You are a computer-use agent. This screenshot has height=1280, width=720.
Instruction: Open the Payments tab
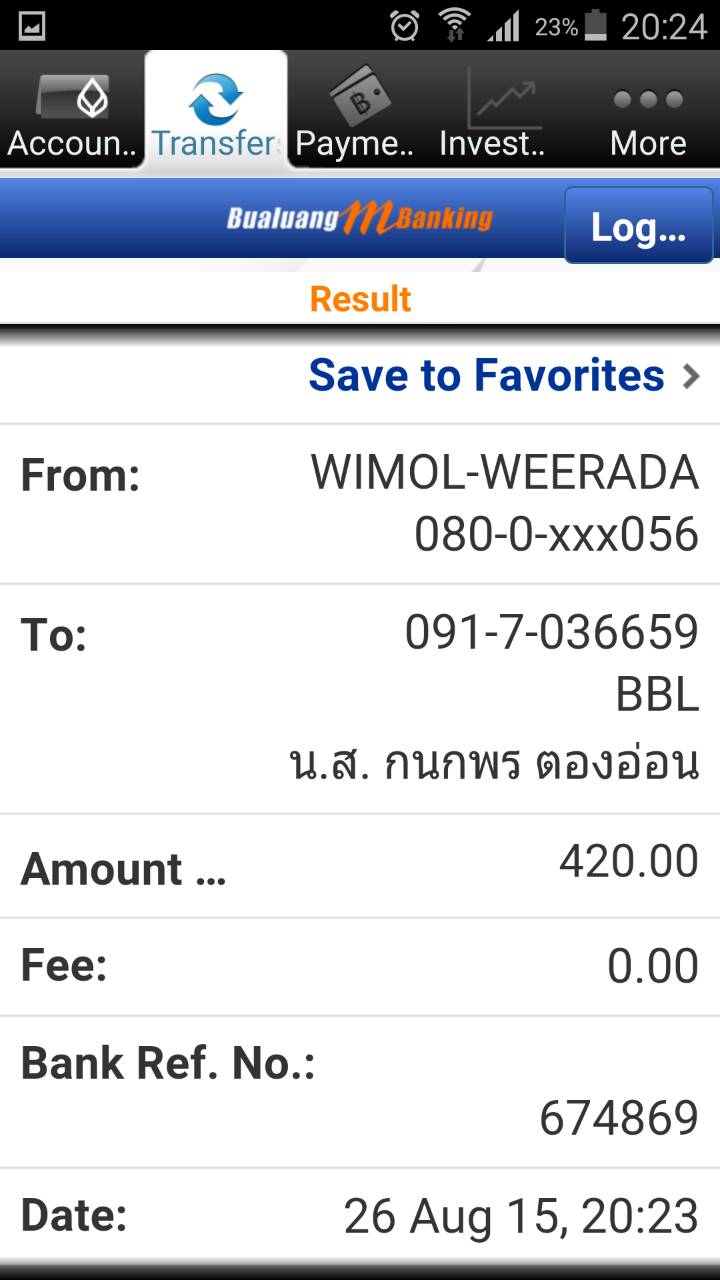(355, 112)
